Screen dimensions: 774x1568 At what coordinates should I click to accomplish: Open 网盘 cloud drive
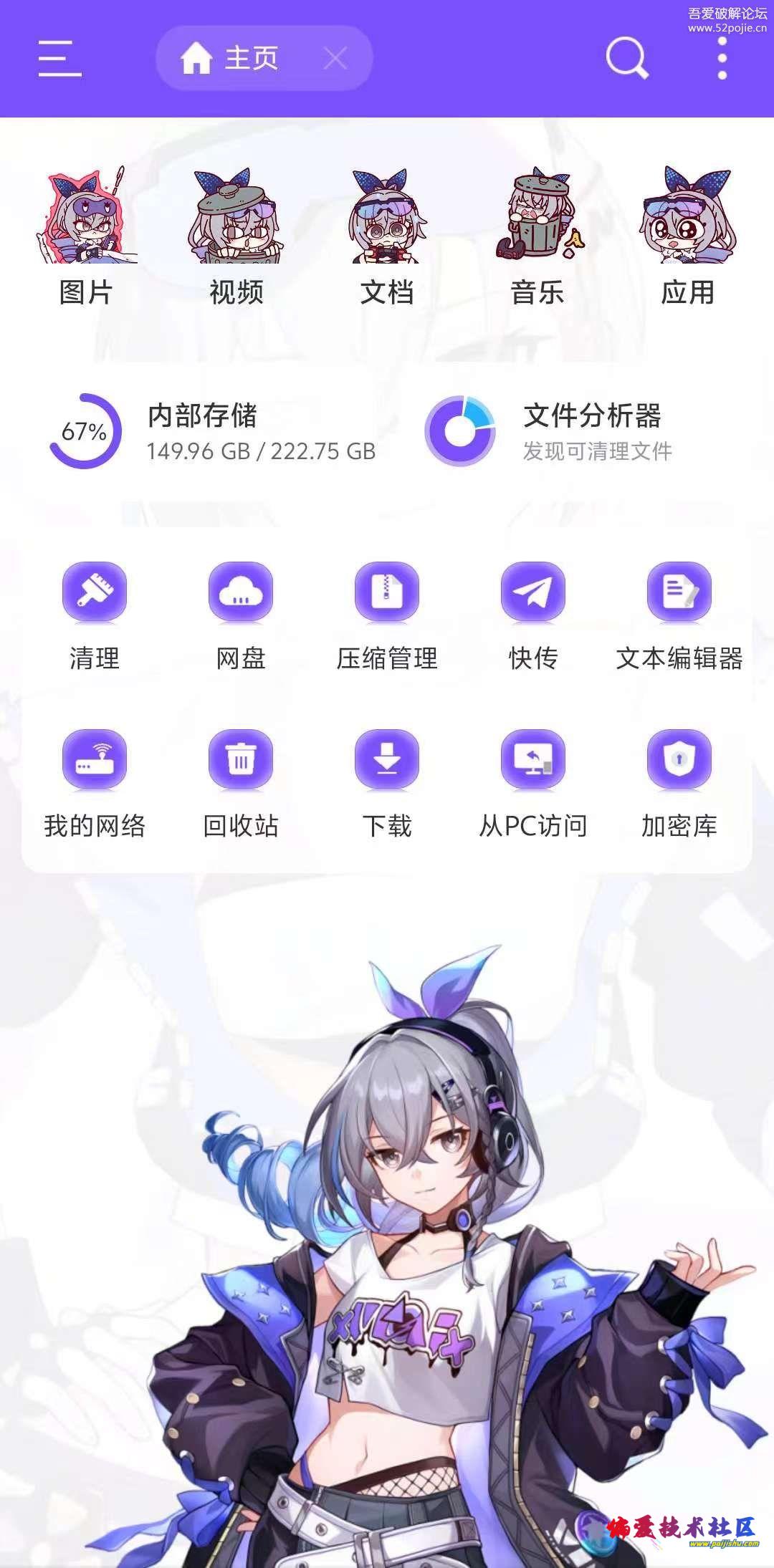point(241,615)
